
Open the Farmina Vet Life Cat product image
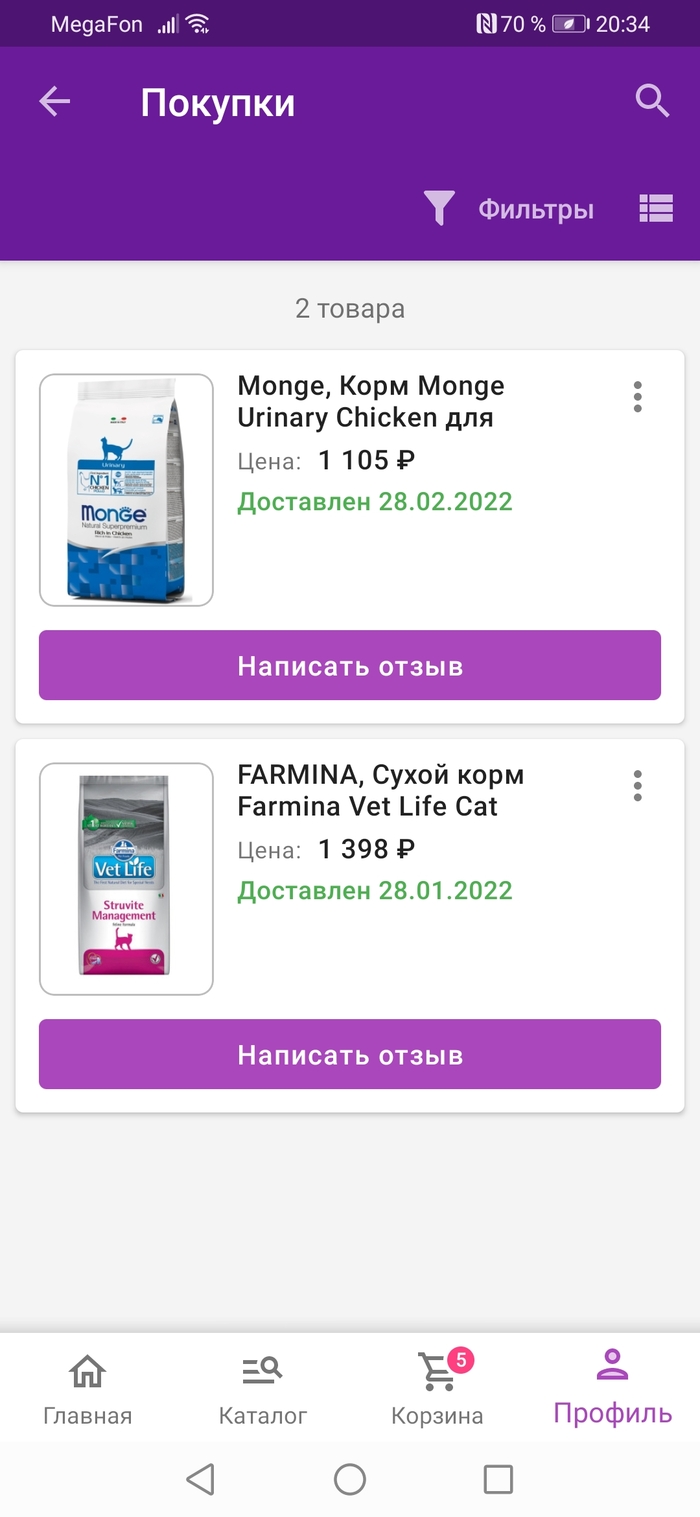[126, 879]
